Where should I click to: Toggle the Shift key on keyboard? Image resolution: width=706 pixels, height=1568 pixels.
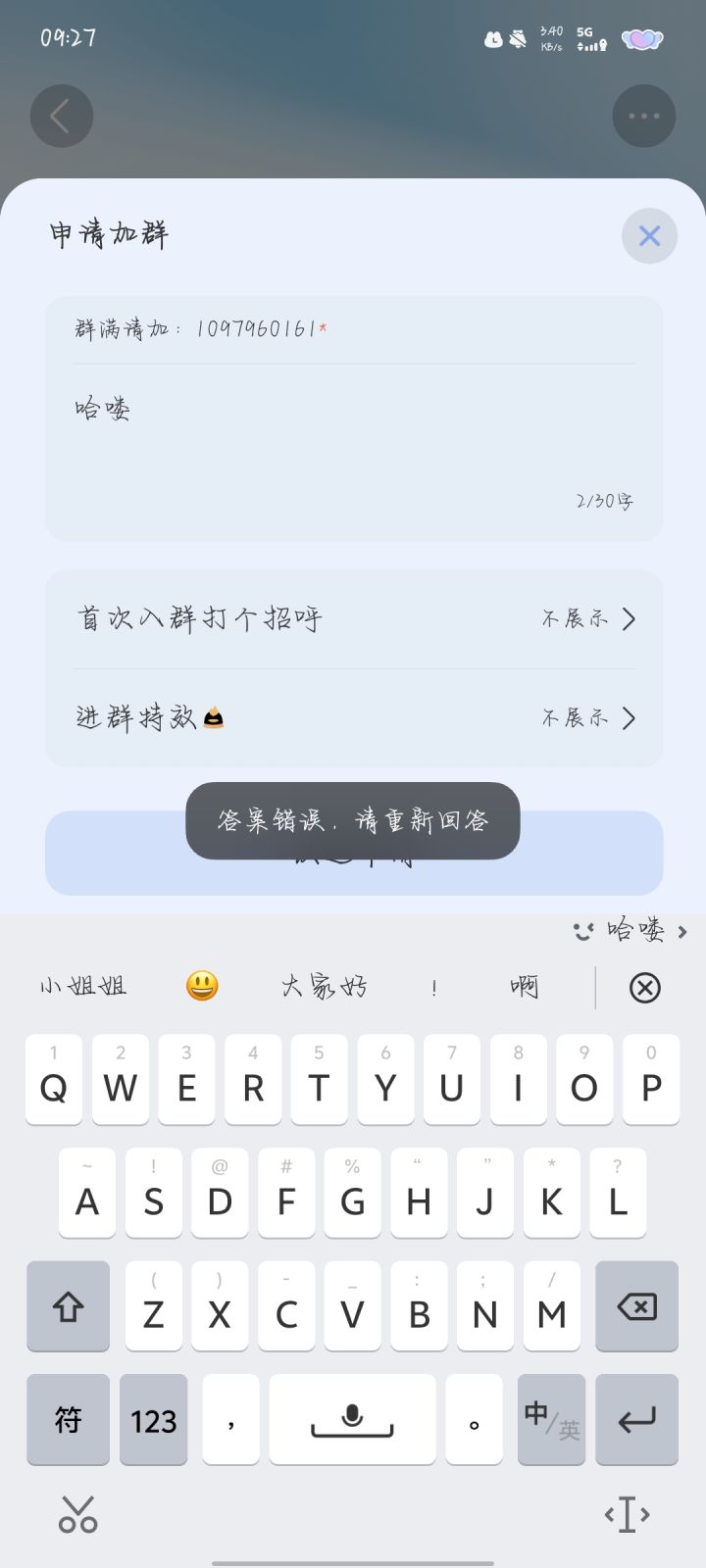click(x=68, y=1306)
